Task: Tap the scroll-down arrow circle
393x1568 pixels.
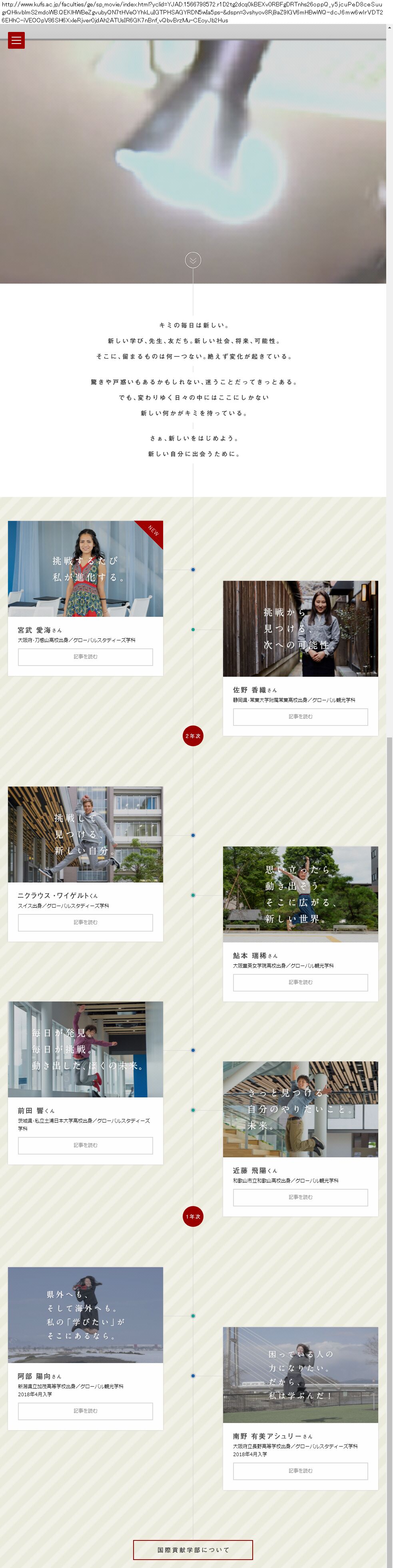Action: (193, 260)
